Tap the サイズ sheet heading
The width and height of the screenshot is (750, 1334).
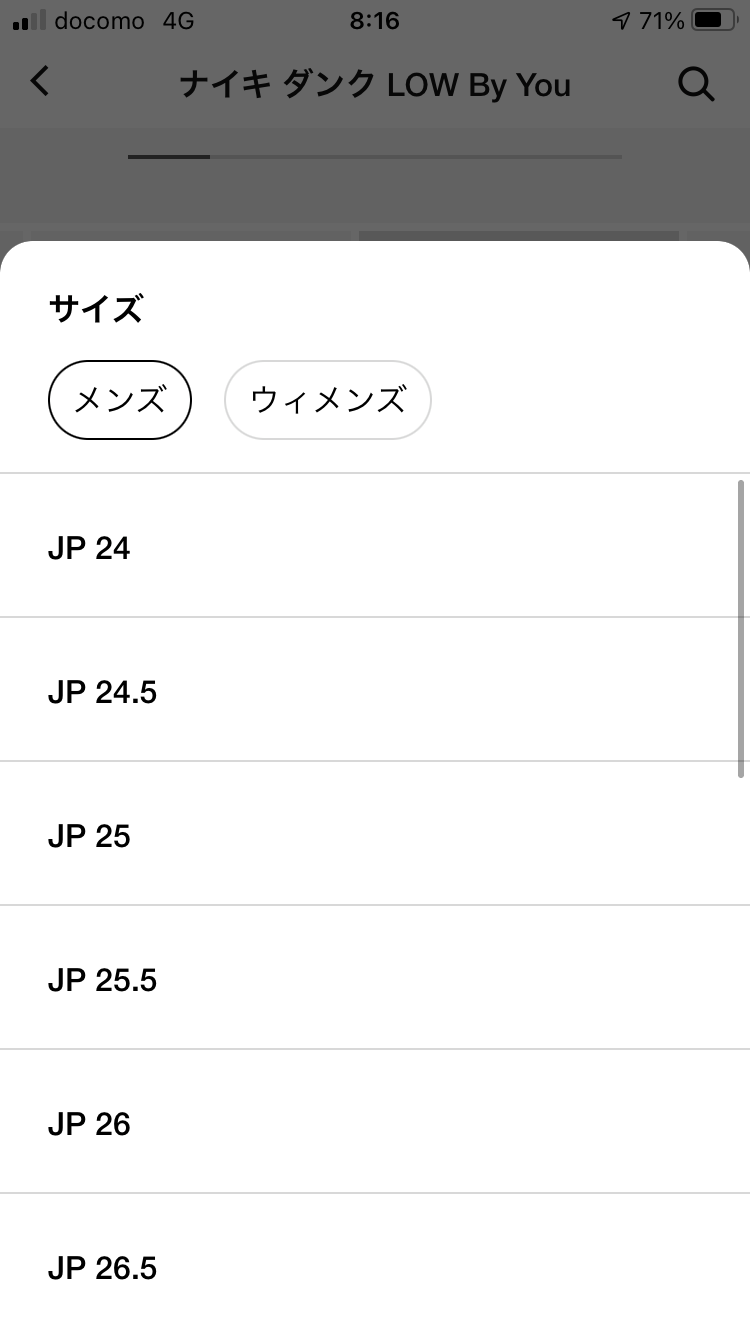pos(96,309)
